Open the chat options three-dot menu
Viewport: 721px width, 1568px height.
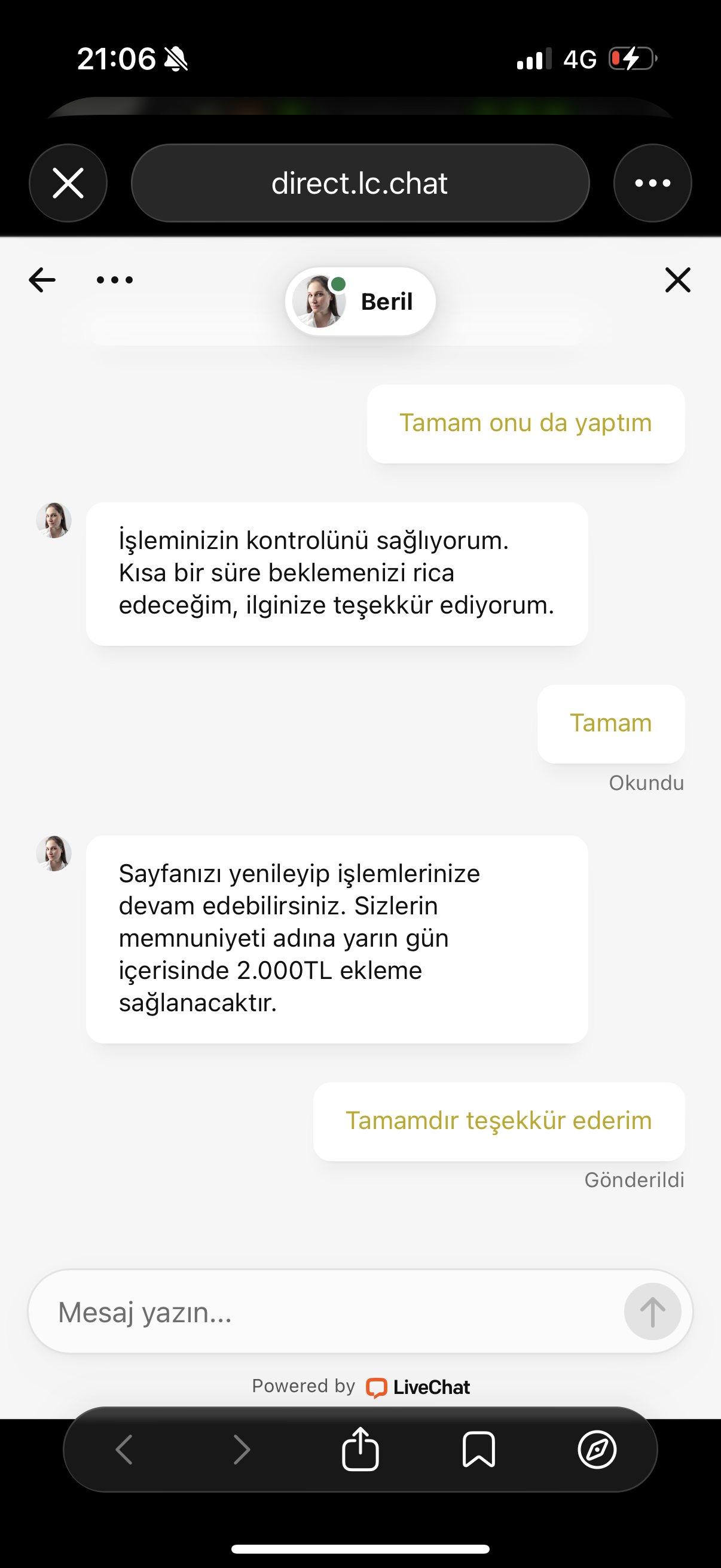[114, 280]
